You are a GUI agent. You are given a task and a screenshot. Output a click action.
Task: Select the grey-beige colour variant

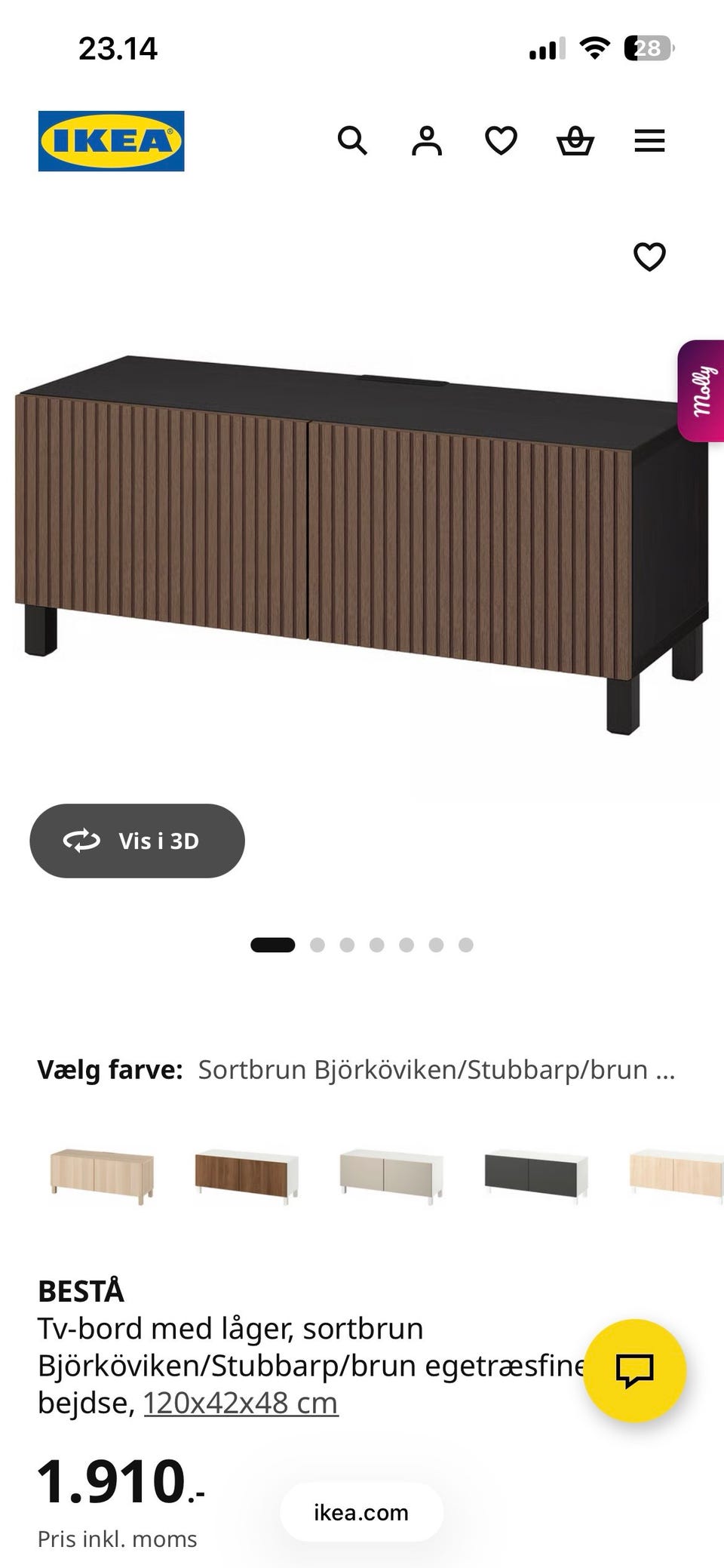coord(391,1172)
